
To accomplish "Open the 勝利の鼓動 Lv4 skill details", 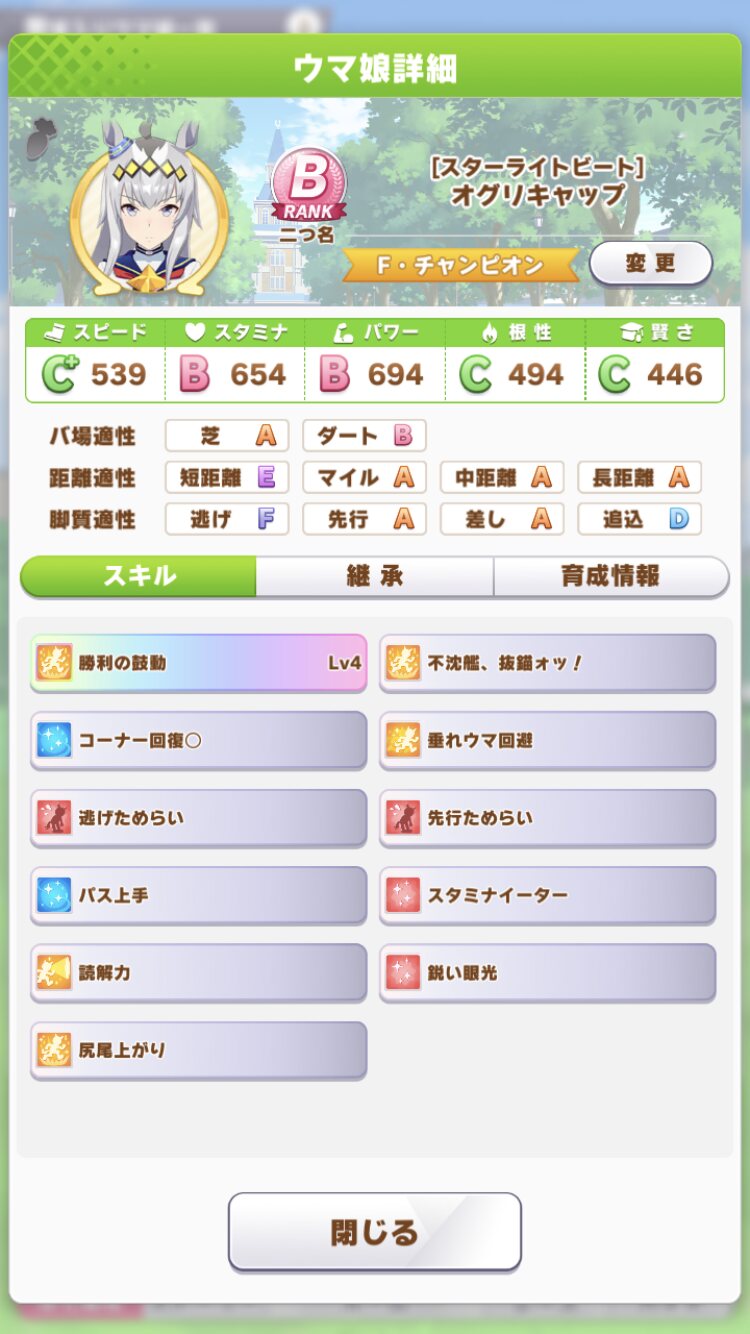I will [x=198, y=662].
